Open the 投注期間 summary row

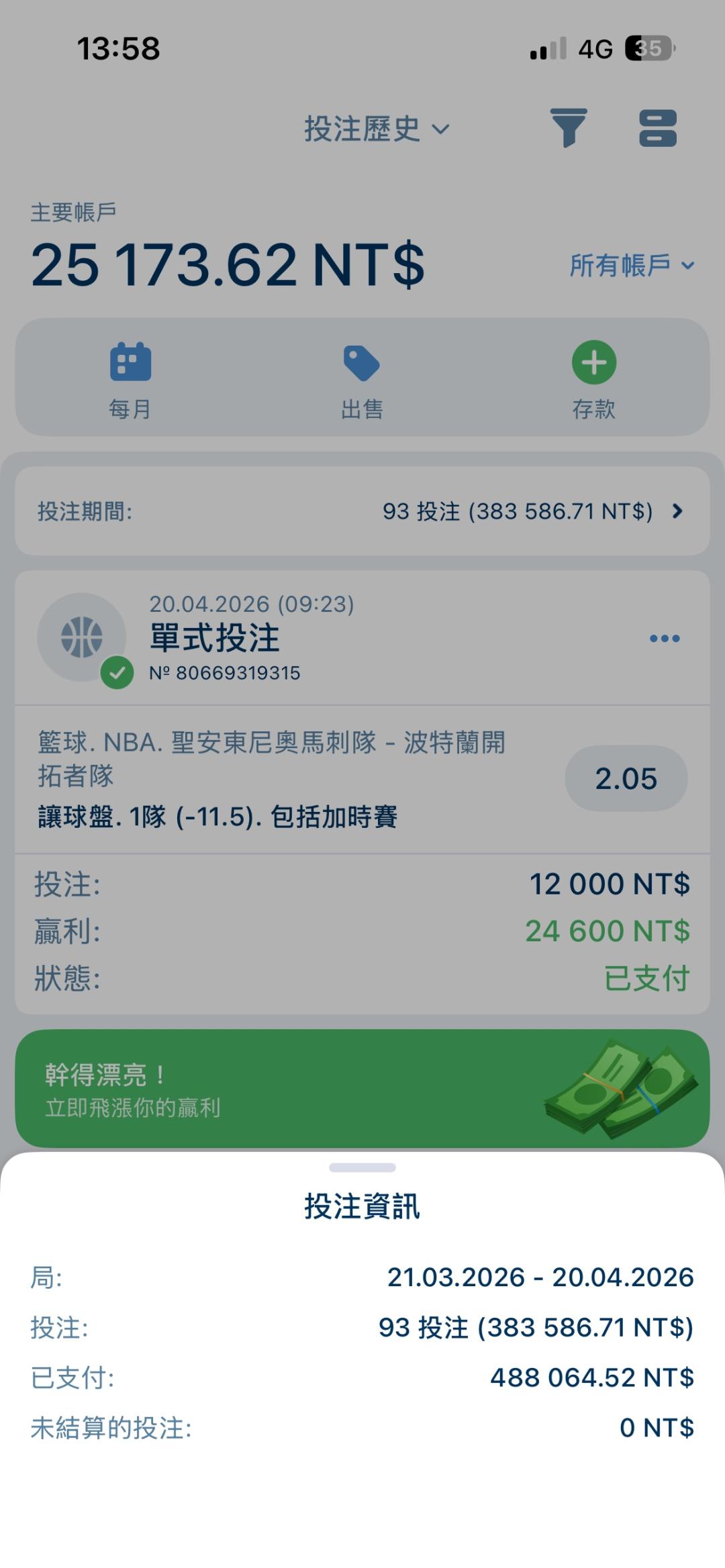coord(362,511)
